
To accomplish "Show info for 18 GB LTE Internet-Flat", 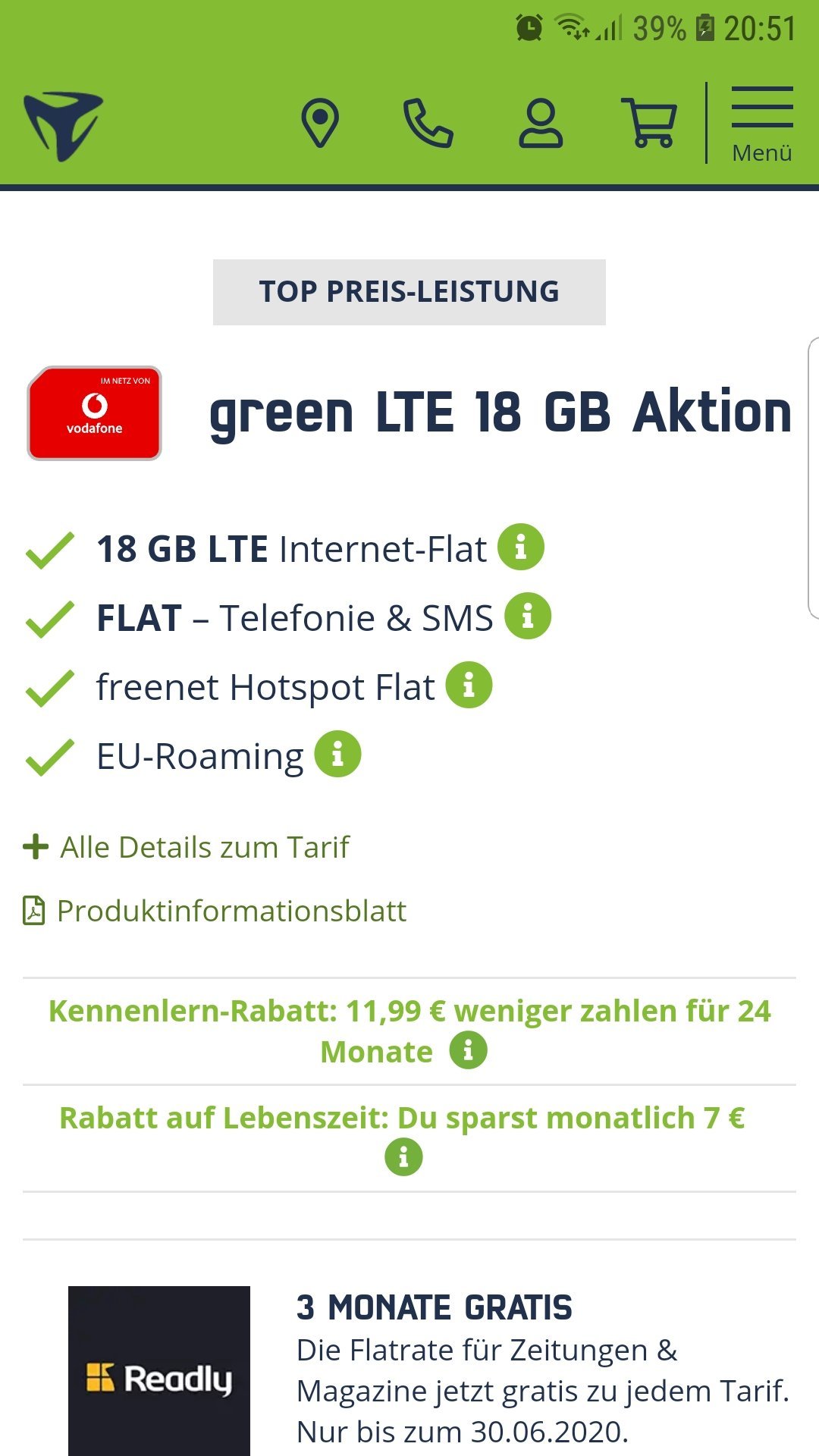I will tap(521, 547).
